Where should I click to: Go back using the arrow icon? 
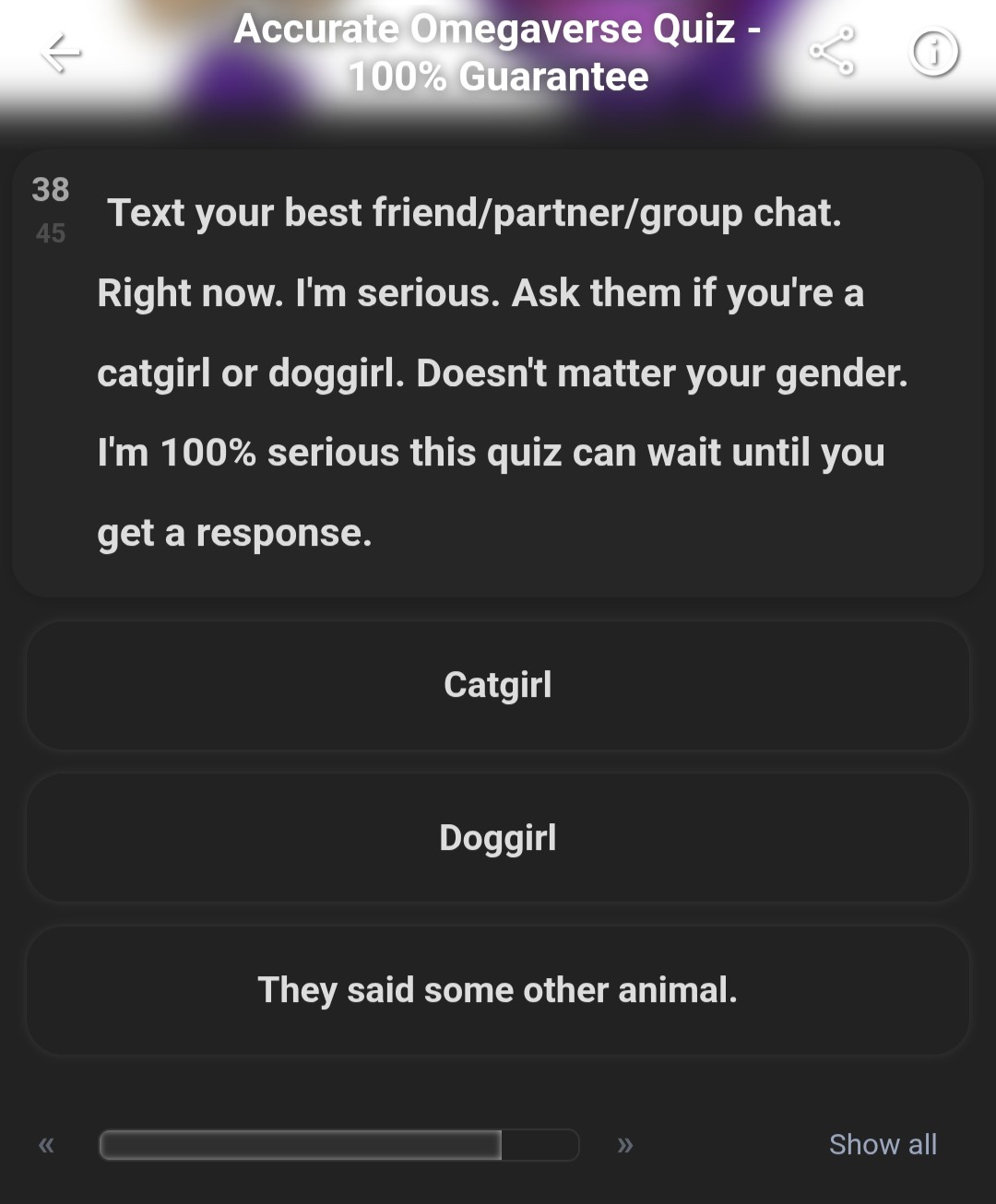[x=62, y=53]
